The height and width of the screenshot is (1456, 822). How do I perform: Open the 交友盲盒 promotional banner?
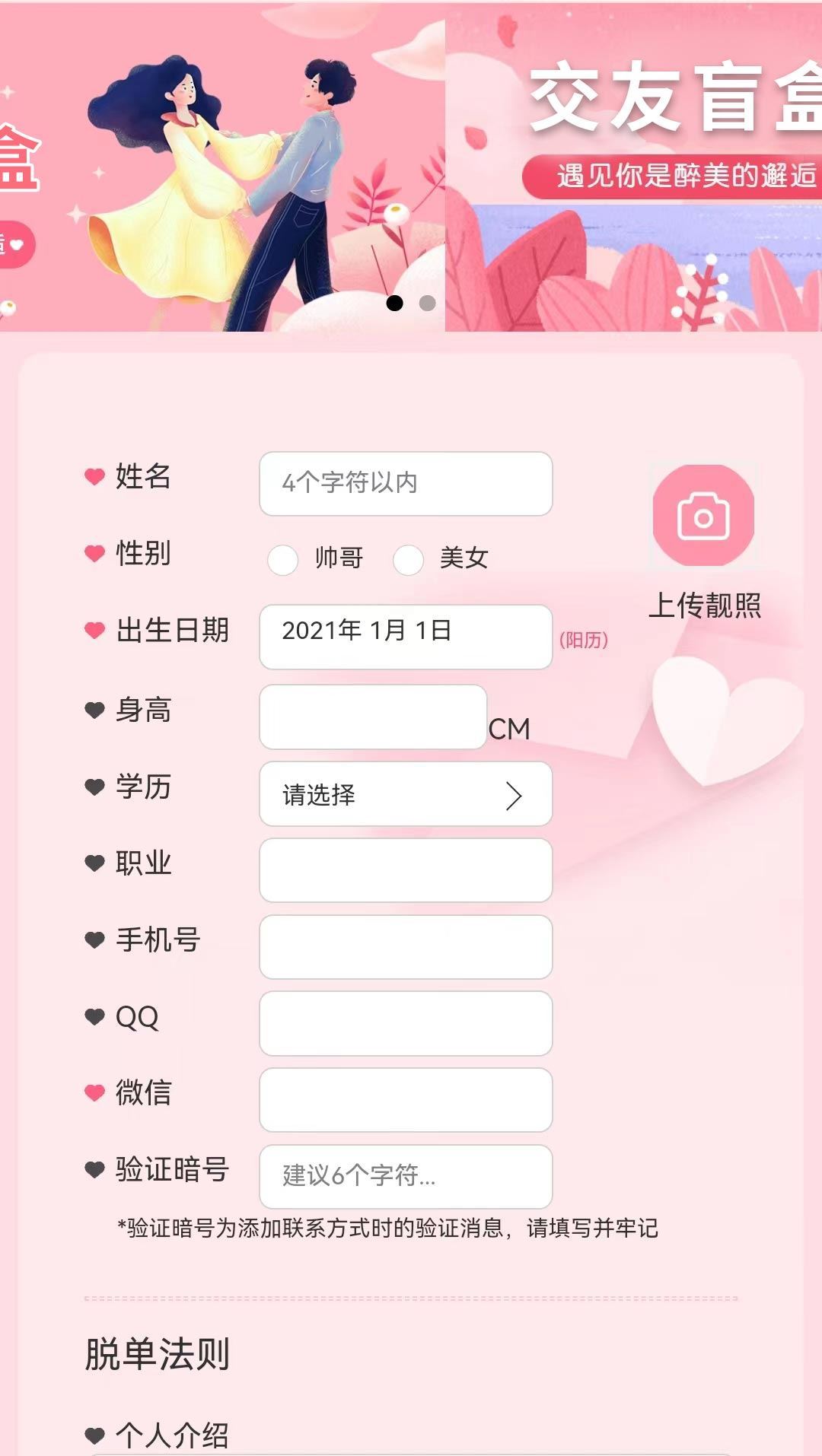click(633, 167)
